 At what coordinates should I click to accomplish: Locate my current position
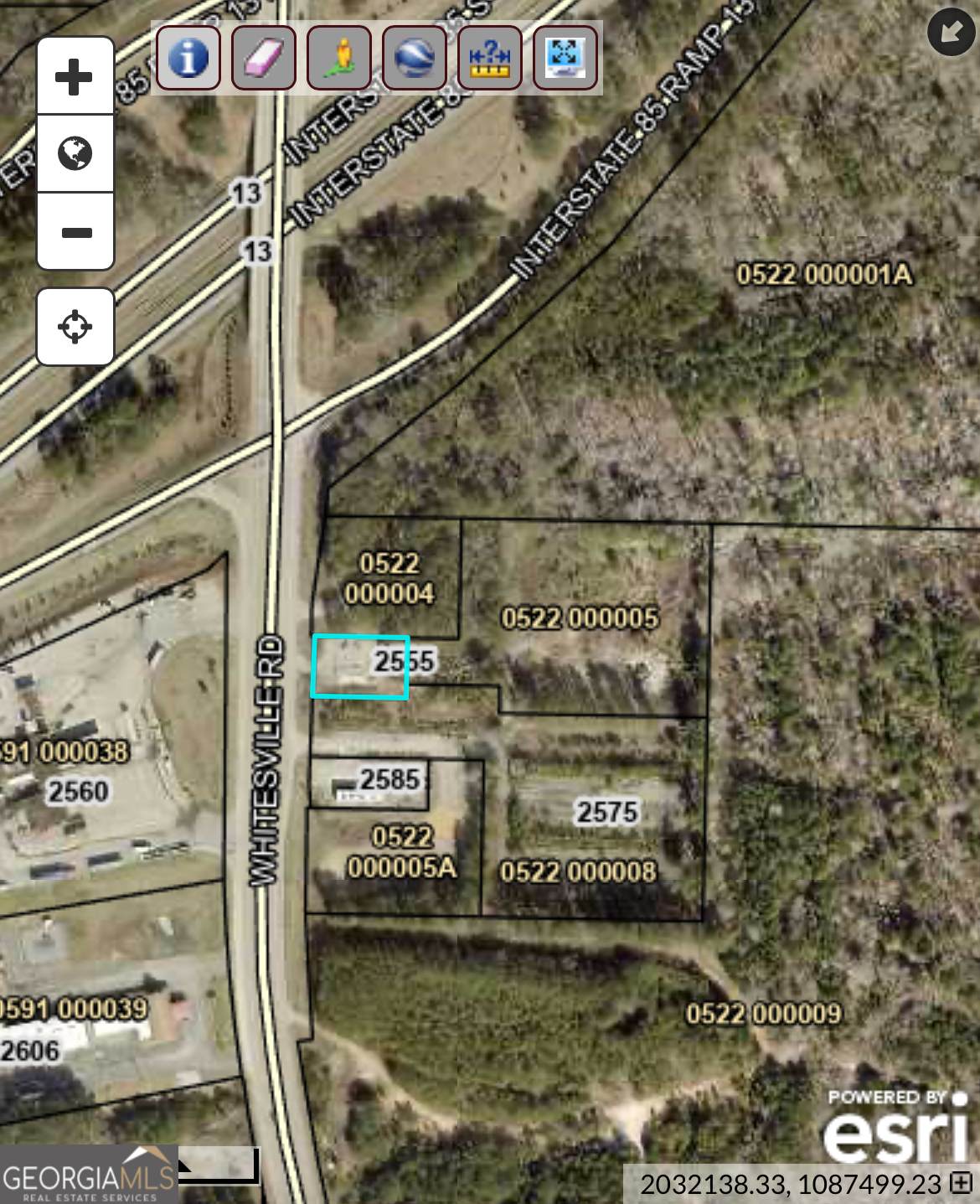(75, 327)
